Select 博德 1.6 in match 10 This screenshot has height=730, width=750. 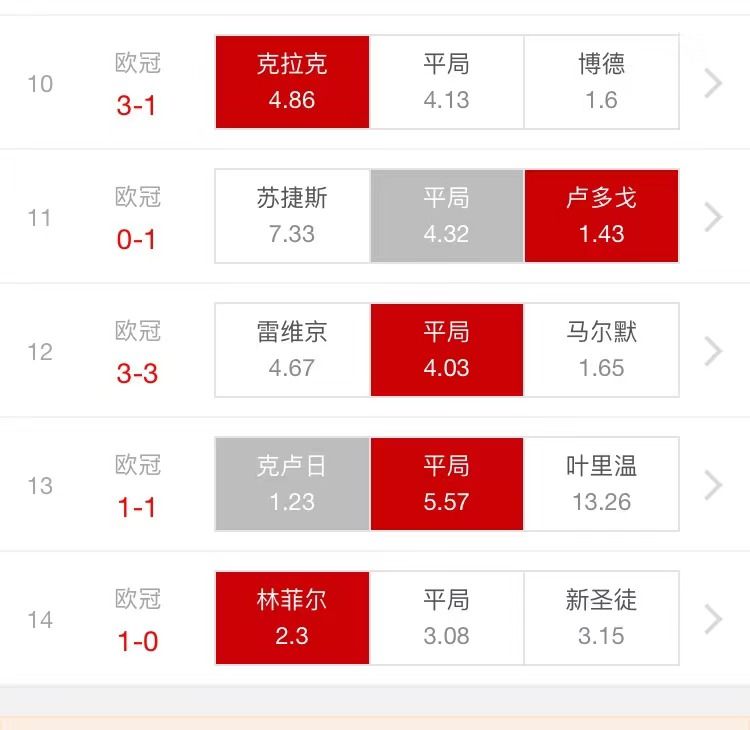tap(601, 82)
